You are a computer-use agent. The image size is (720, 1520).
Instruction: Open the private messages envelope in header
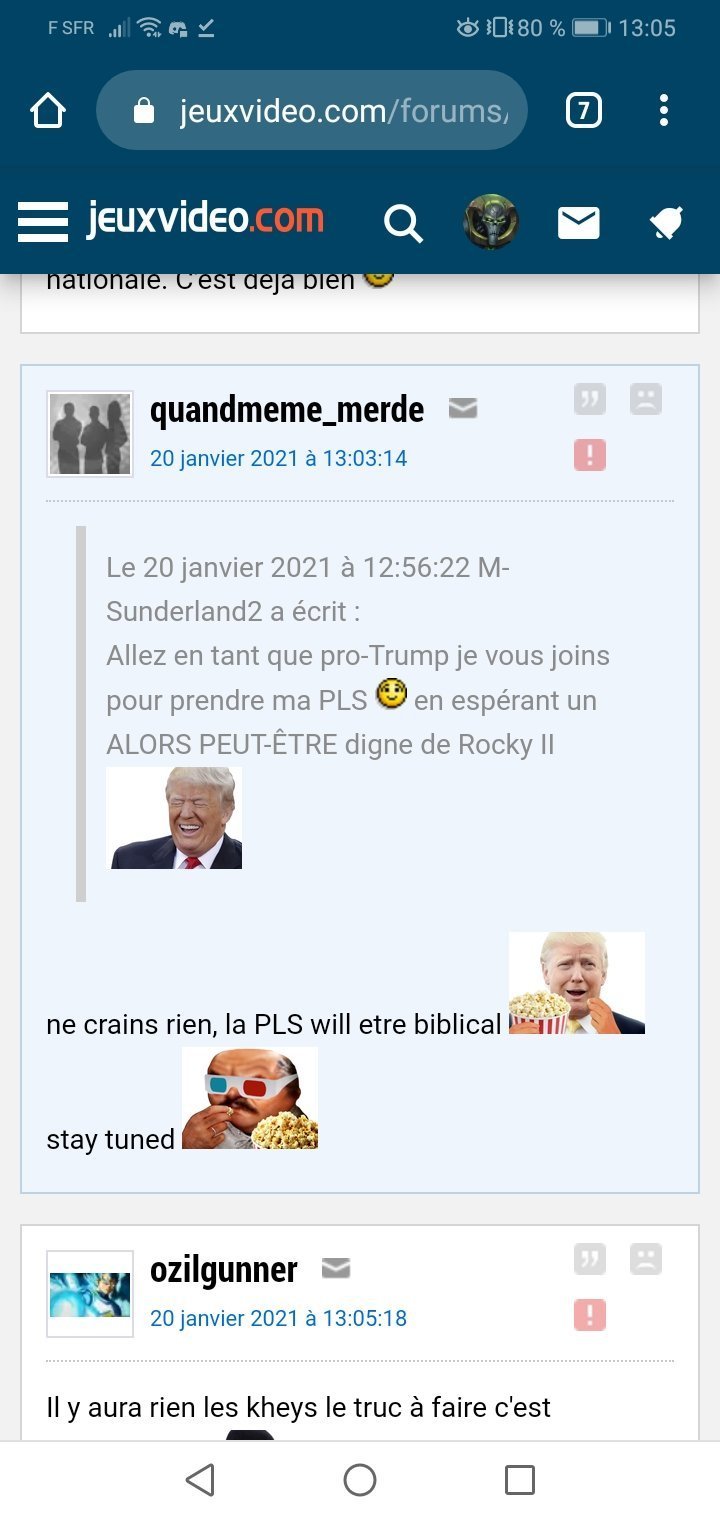(x=578, y=223)
